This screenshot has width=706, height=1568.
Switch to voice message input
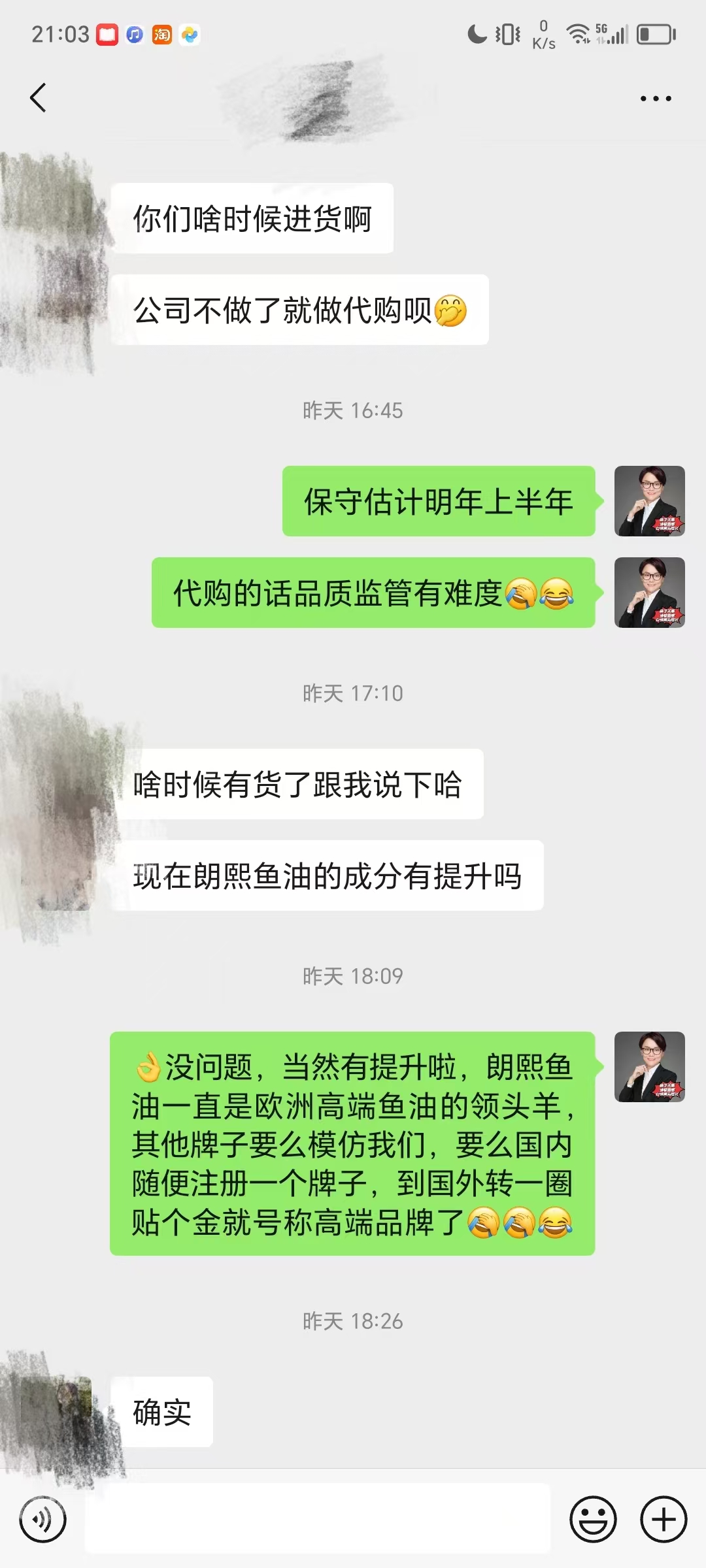click(43, 1519)
